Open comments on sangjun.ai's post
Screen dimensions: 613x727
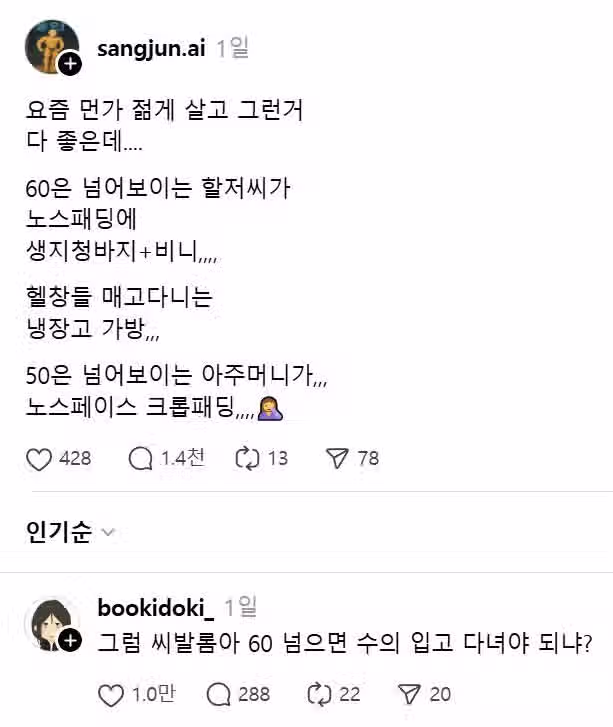pyautogui.click(x=141, y=459)
